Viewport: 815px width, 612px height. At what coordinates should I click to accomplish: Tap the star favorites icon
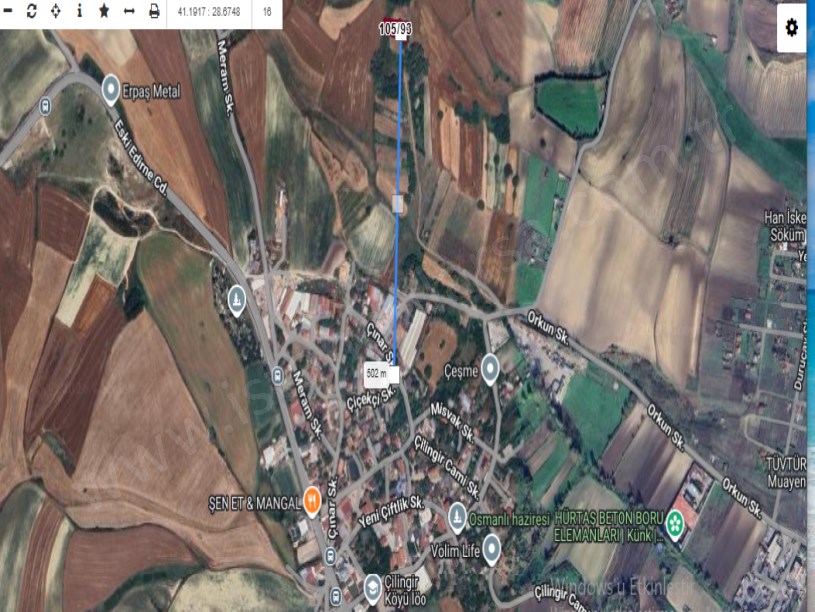pyautogui.click(x=104, y=12)
